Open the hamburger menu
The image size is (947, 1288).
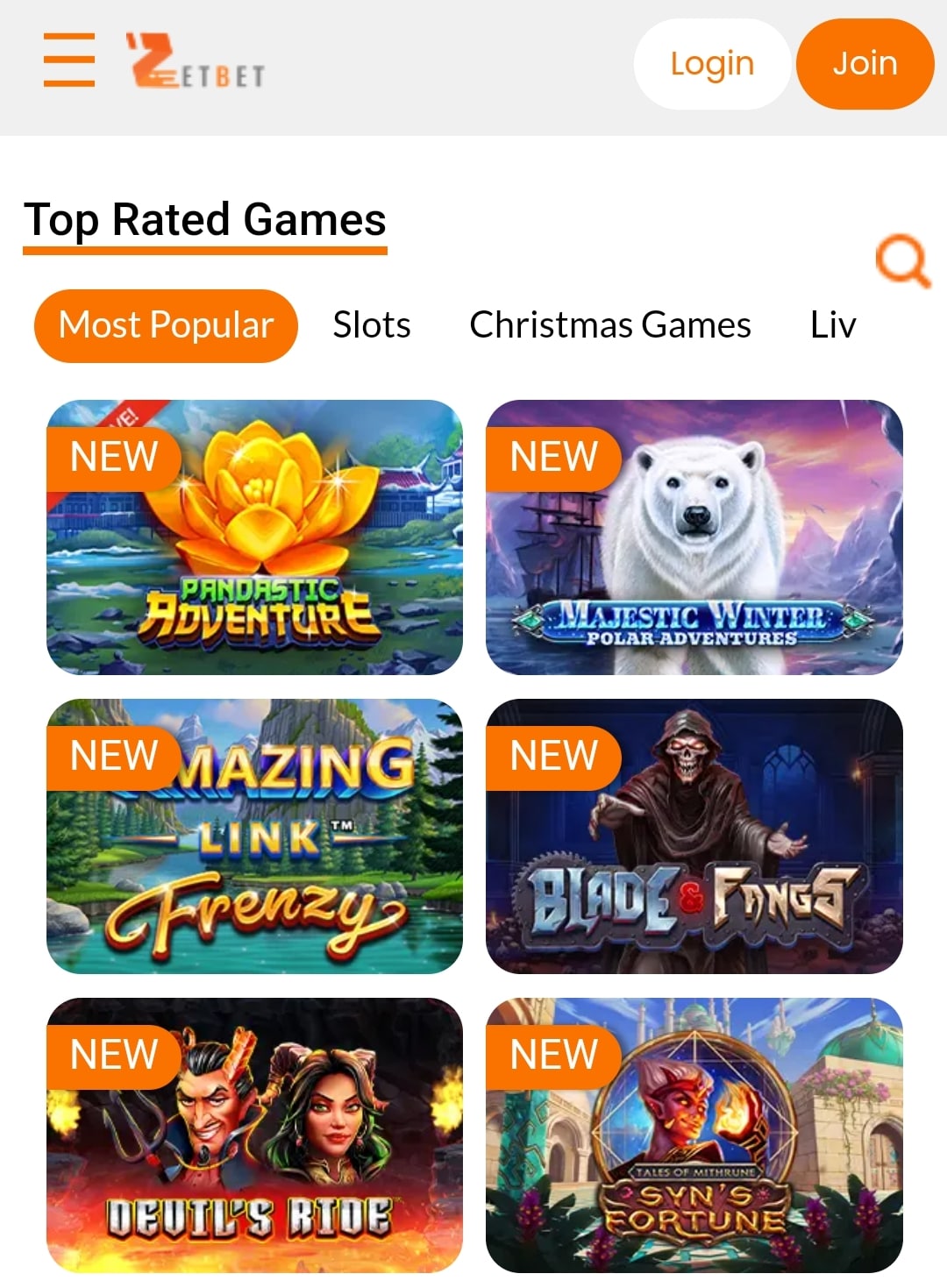coord(69,60)
